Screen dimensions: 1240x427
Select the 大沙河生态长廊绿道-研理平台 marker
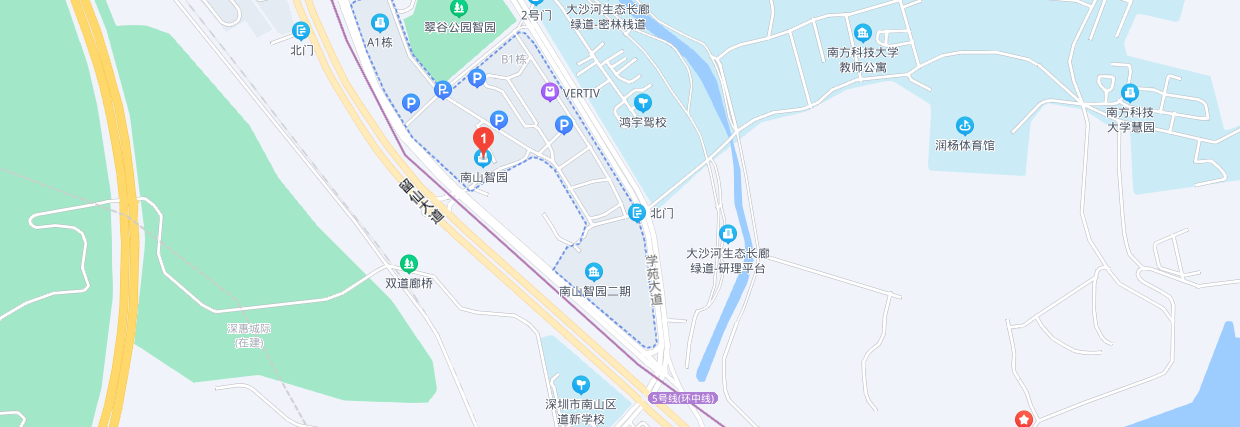click(x=727, y=233)
